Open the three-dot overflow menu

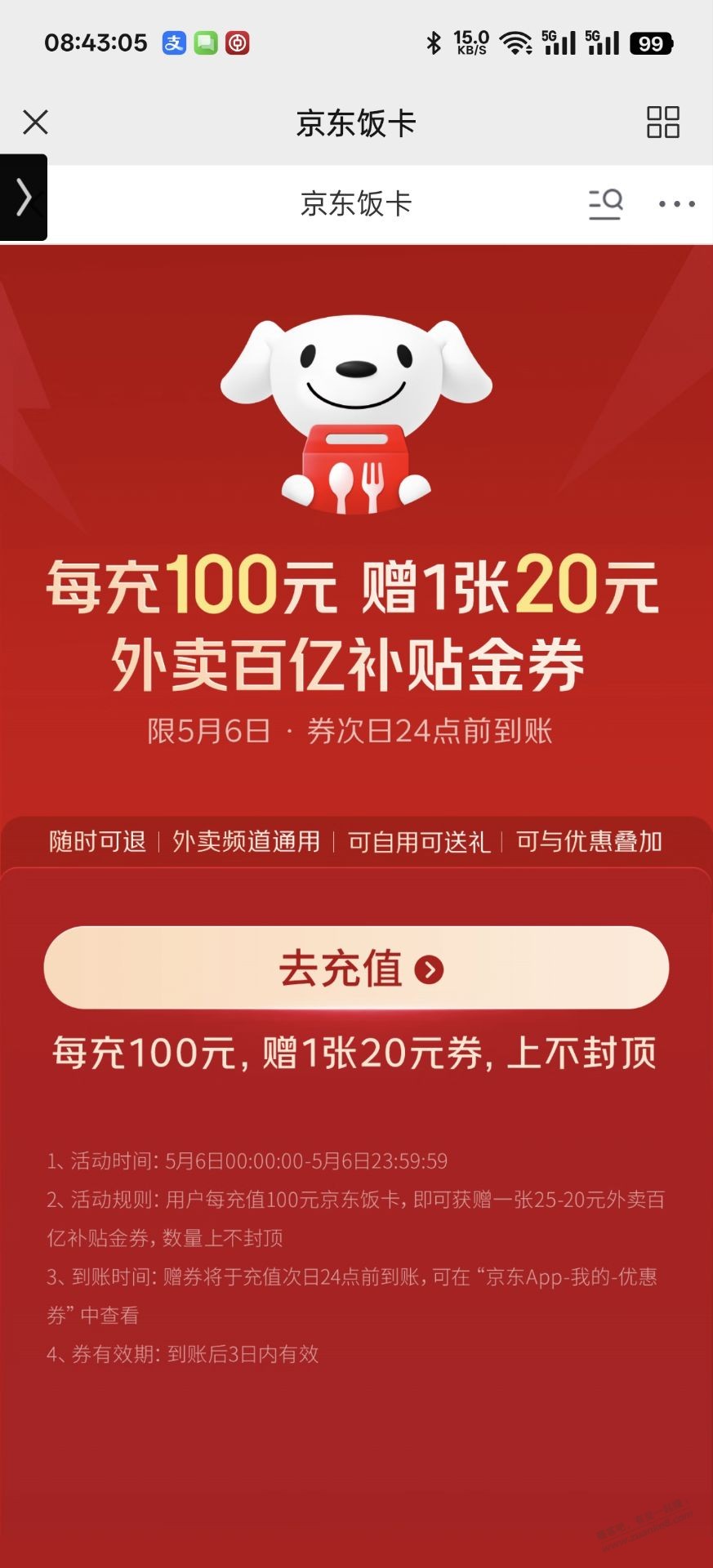click(x=676, y=204)
